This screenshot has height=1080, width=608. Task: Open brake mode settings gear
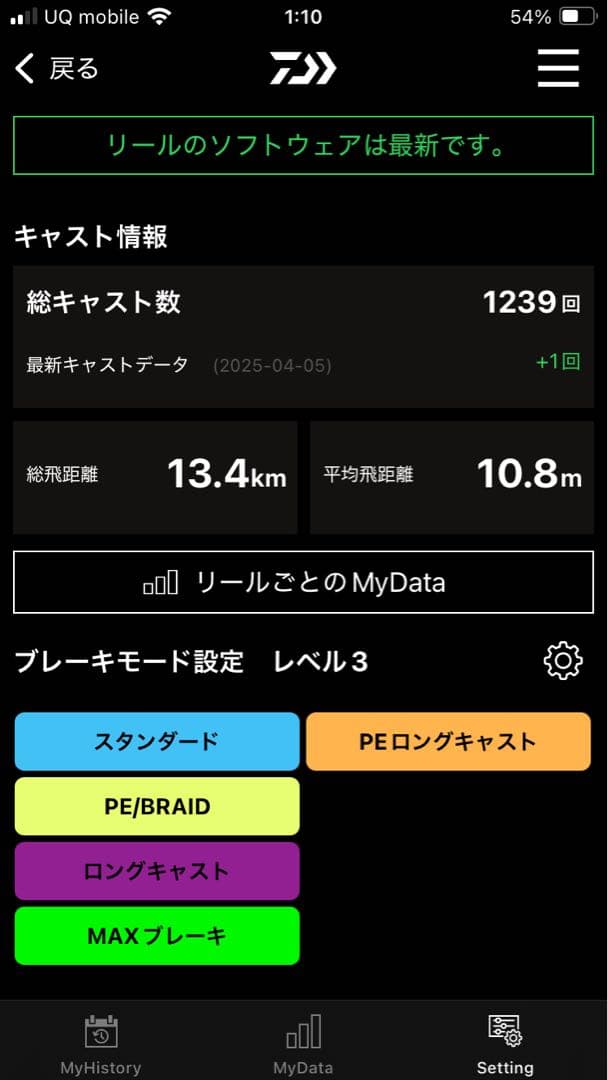pyautogui.click(x=563, y=661)
